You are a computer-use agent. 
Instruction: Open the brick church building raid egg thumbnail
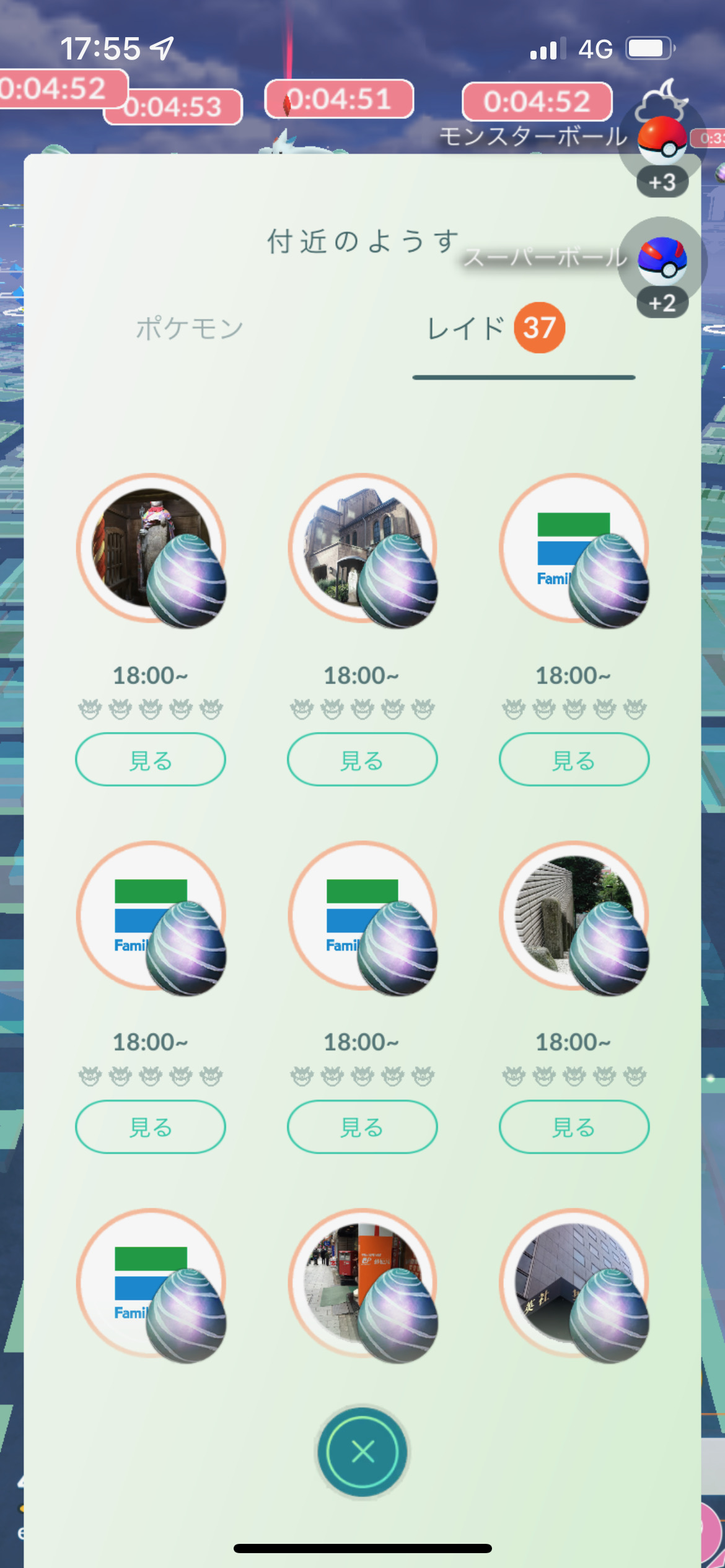pos(362,549)
